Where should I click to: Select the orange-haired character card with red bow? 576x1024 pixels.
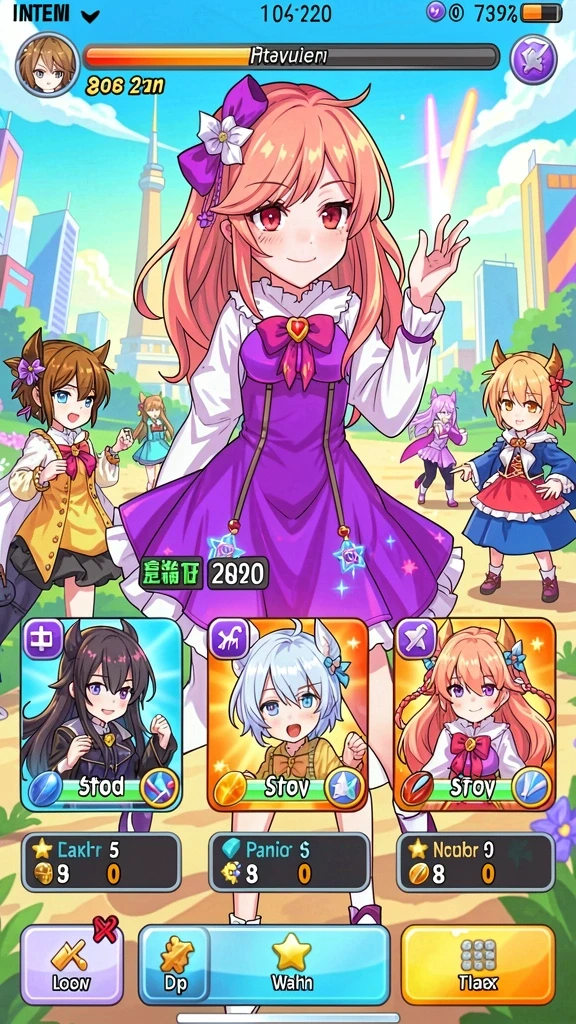point(475,714)
